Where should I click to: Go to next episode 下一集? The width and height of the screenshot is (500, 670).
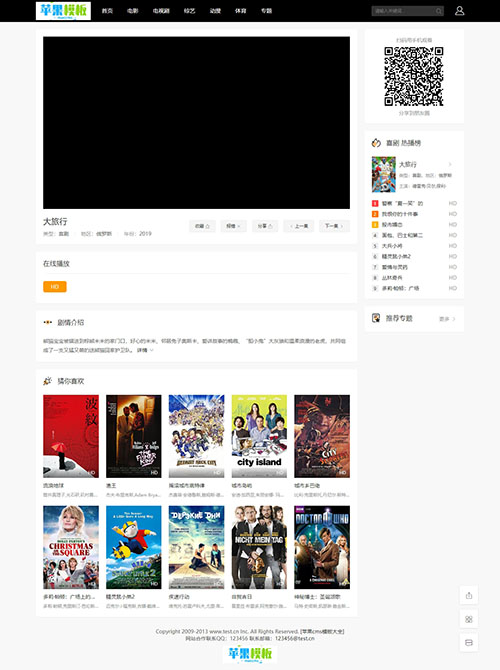[334, 226]
